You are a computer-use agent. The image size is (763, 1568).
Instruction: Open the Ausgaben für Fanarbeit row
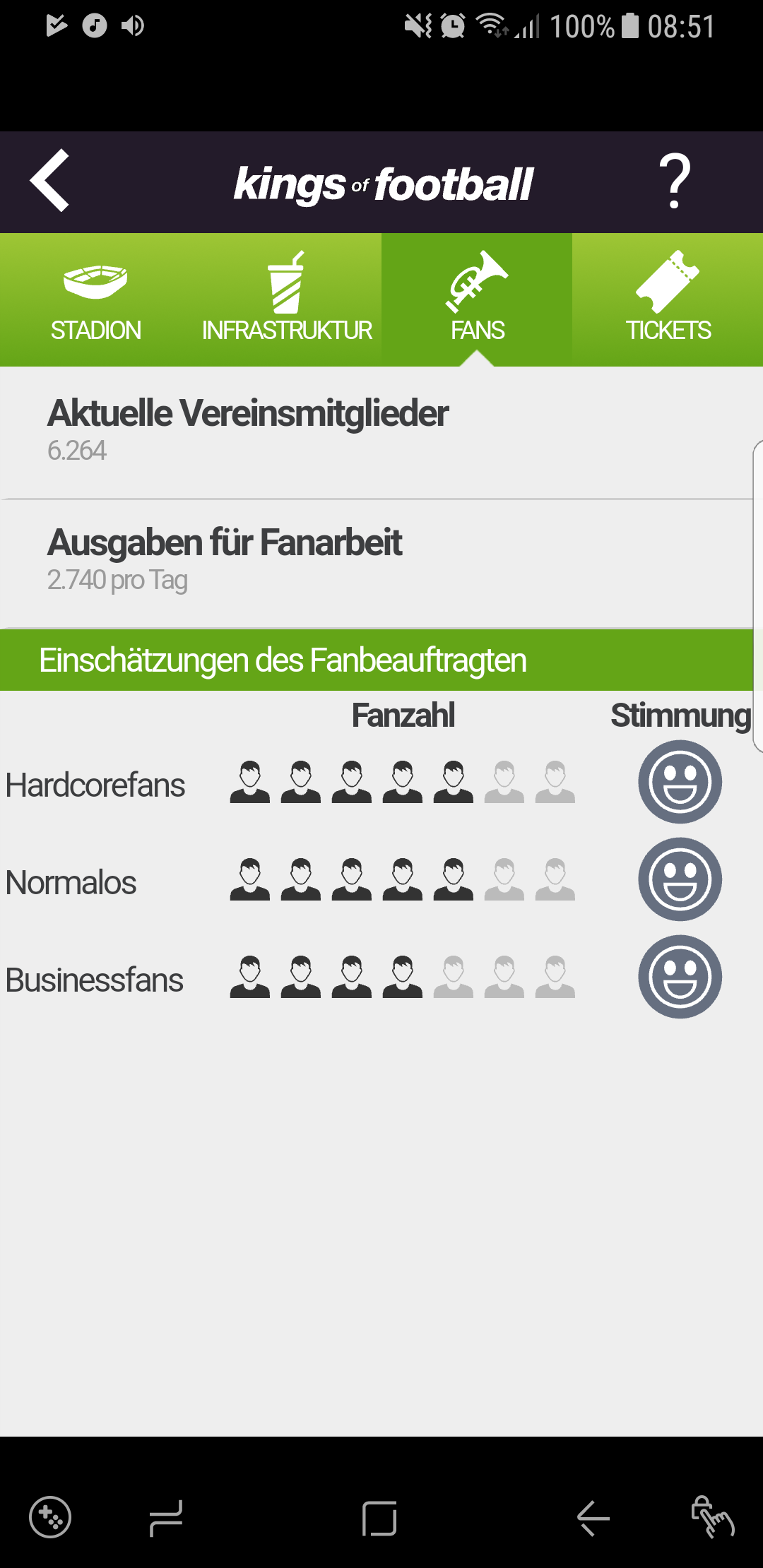coord(374,563)
